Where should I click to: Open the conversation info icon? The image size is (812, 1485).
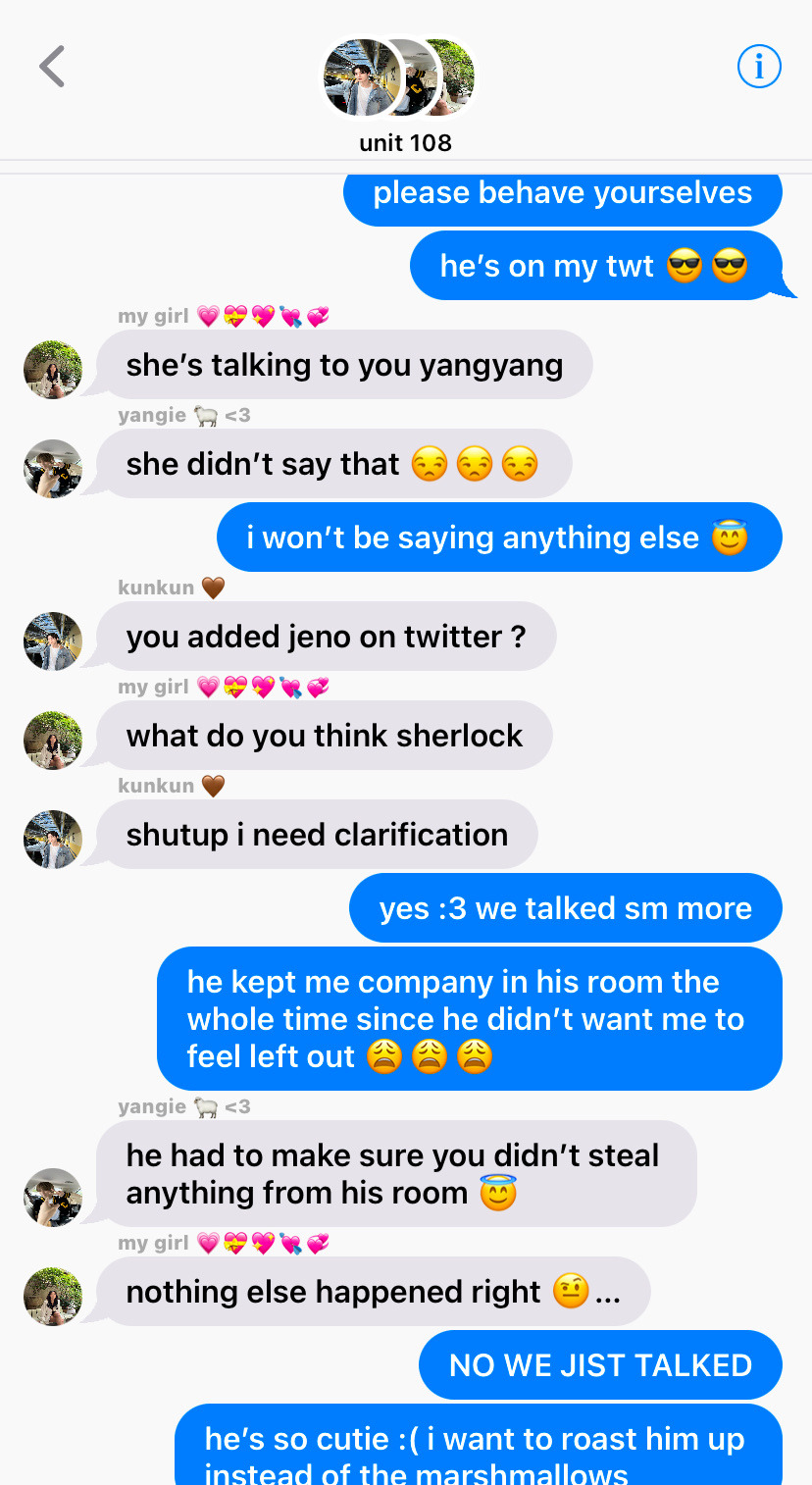tap(758, 67)
